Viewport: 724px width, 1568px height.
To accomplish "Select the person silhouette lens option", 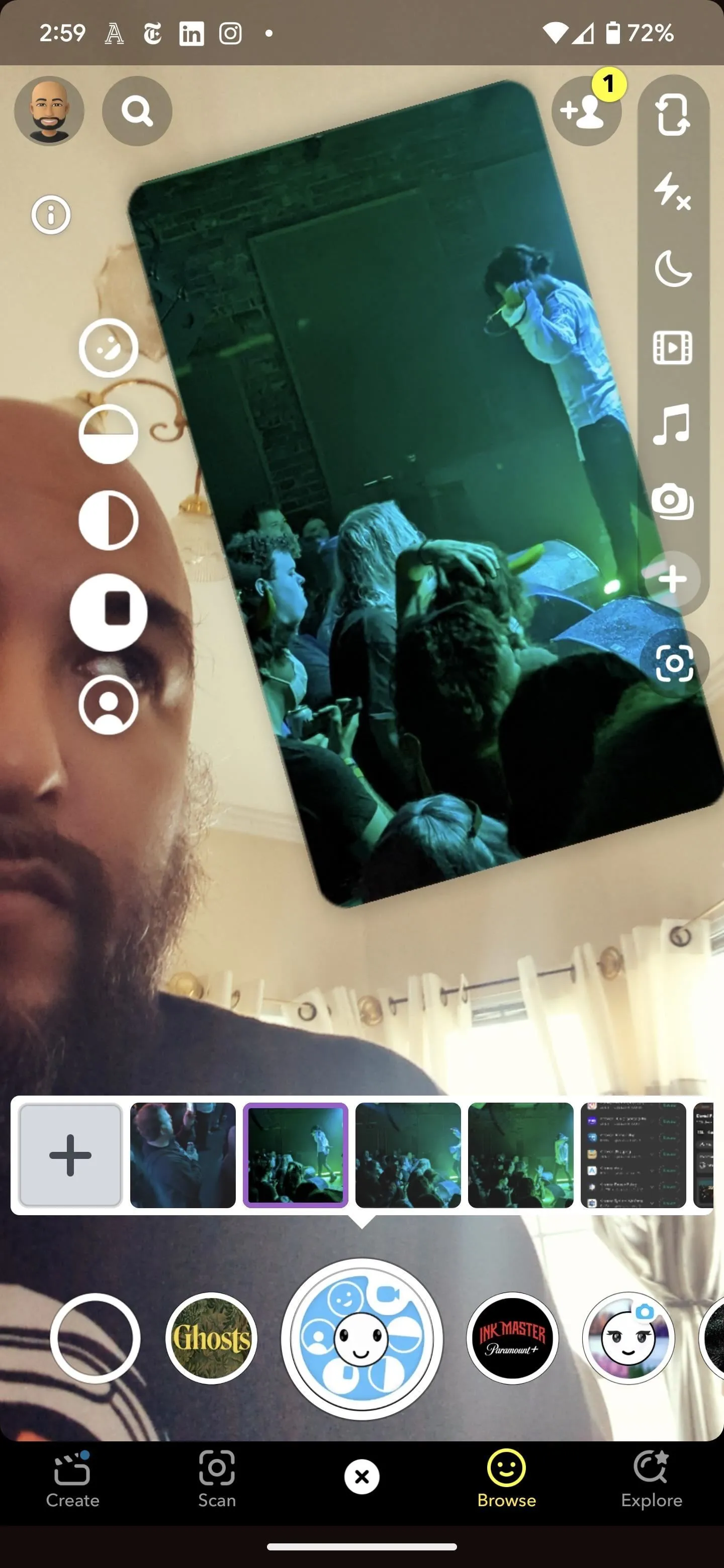I will [x=109, y=704].
